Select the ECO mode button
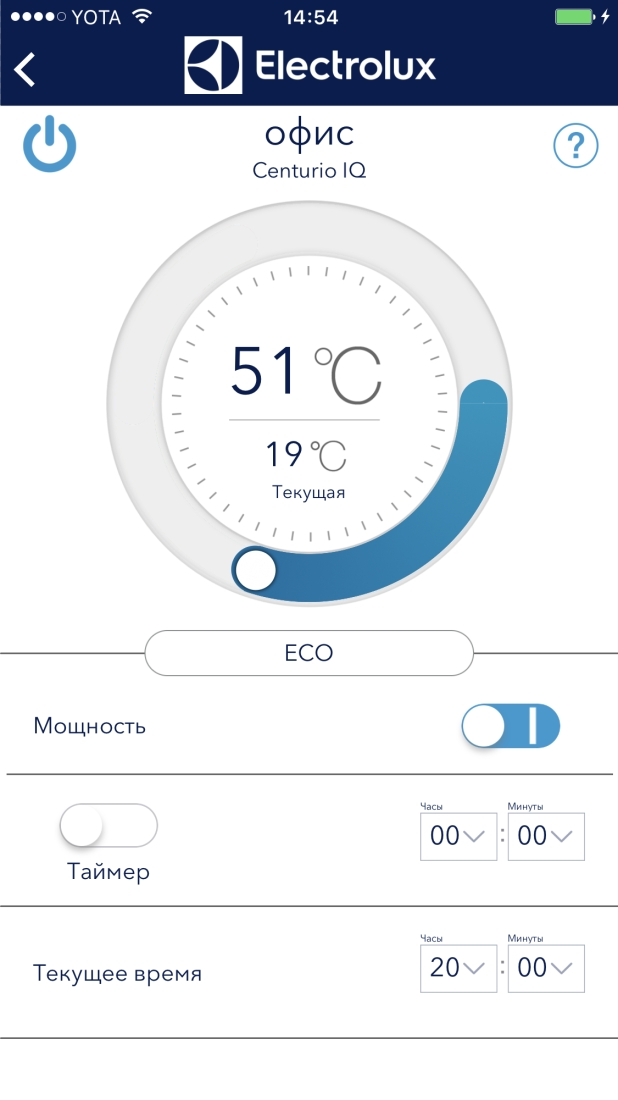This screenshot has width=618, height=1100. coord(308,653)
